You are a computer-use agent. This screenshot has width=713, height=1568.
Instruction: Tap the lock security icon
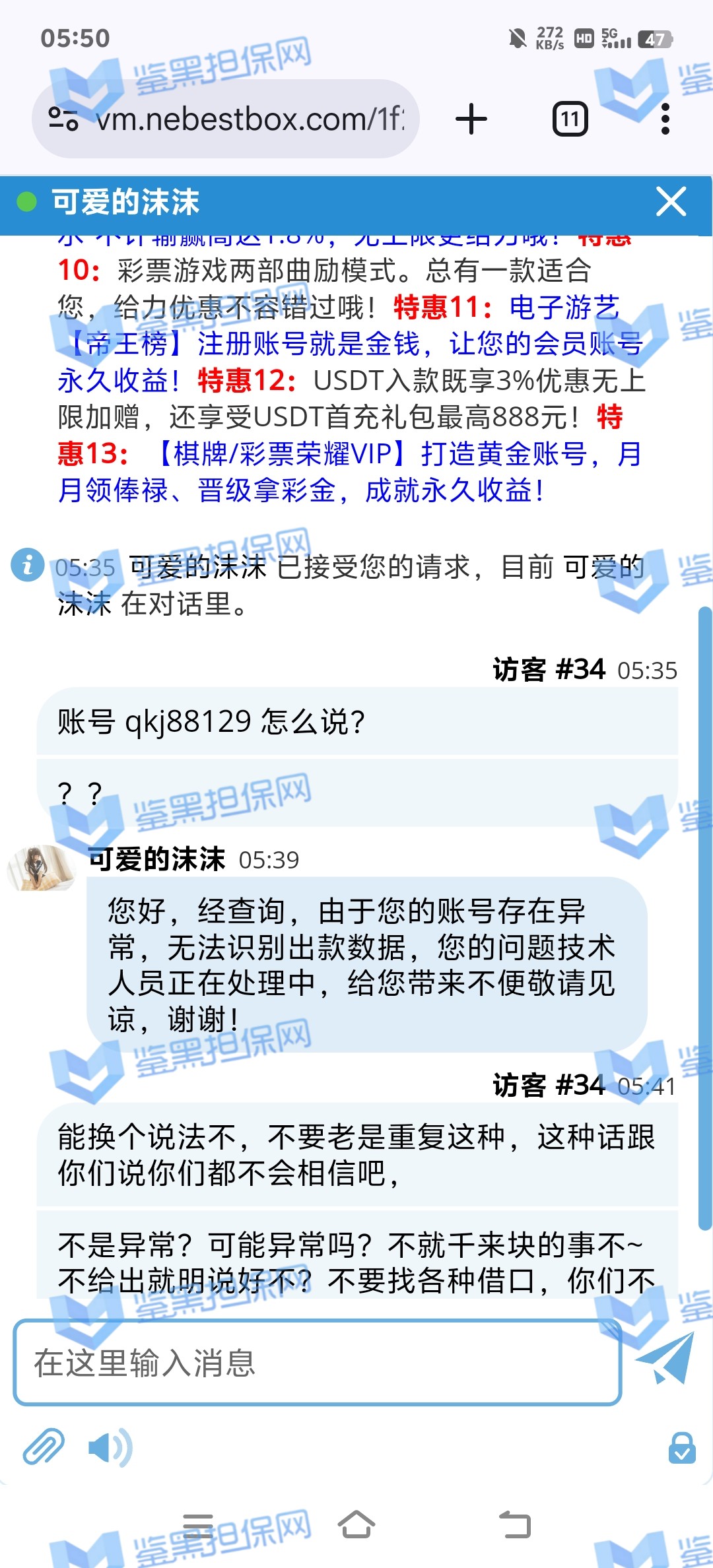[x=682, y=1449]
